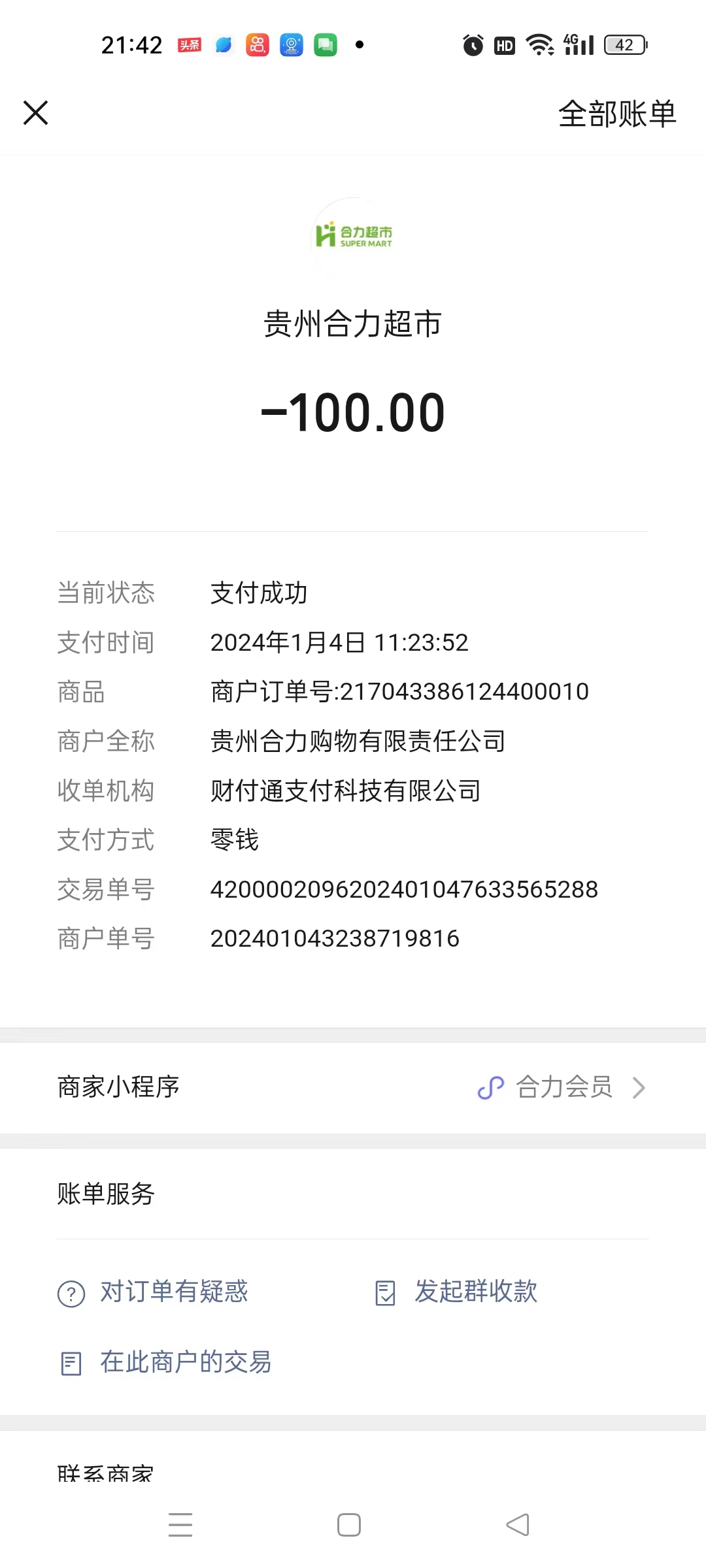Close the payment detail page
This screenshot has width=706, height=1568.
tap(36, 112)
